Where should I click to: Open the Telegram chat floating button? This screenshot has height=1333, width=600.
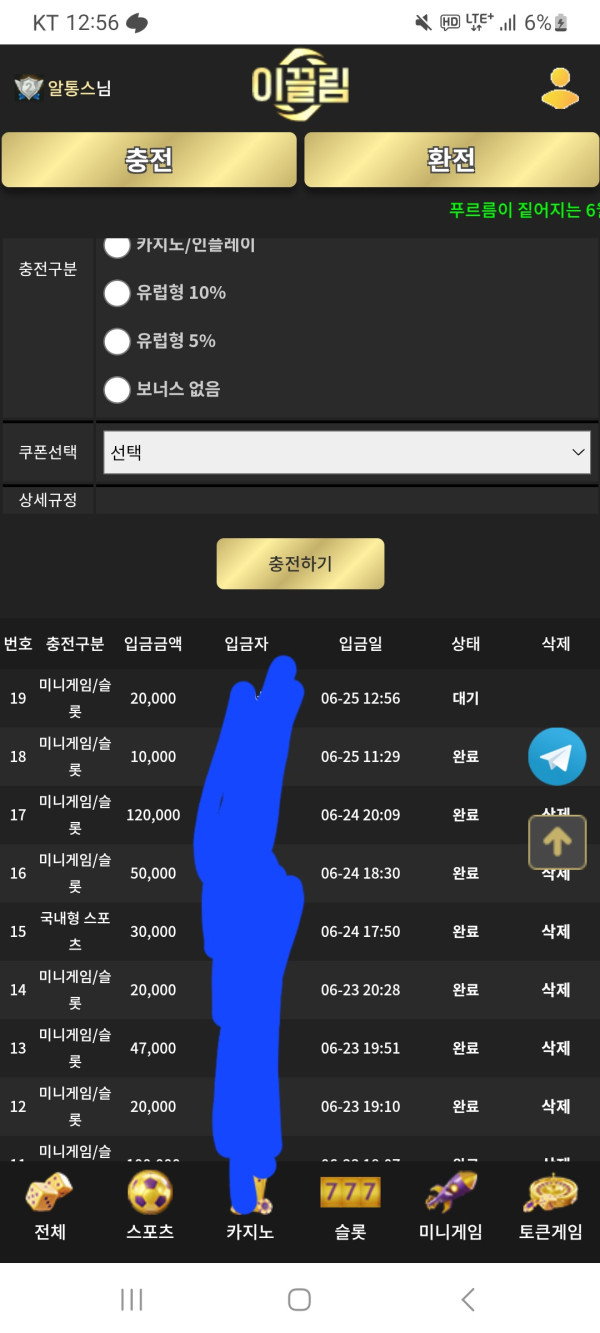tap(557, 757)
